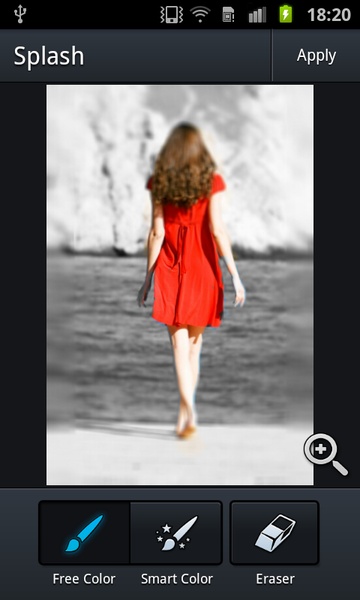Apply the Splash effect
Image resolution: width=360 pixels, height=600 pixels.
pyautogui.click(x=316, y=56)
